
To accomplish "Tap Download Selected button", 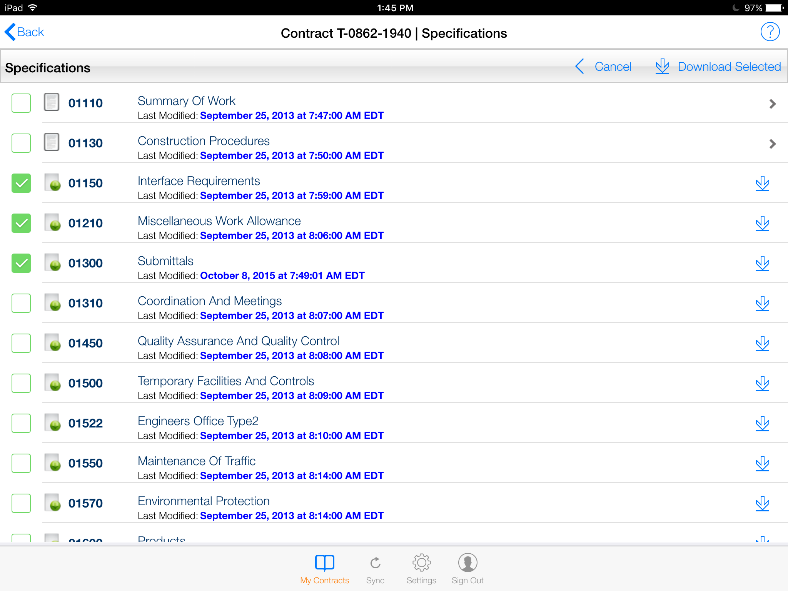I will [718, 67].
